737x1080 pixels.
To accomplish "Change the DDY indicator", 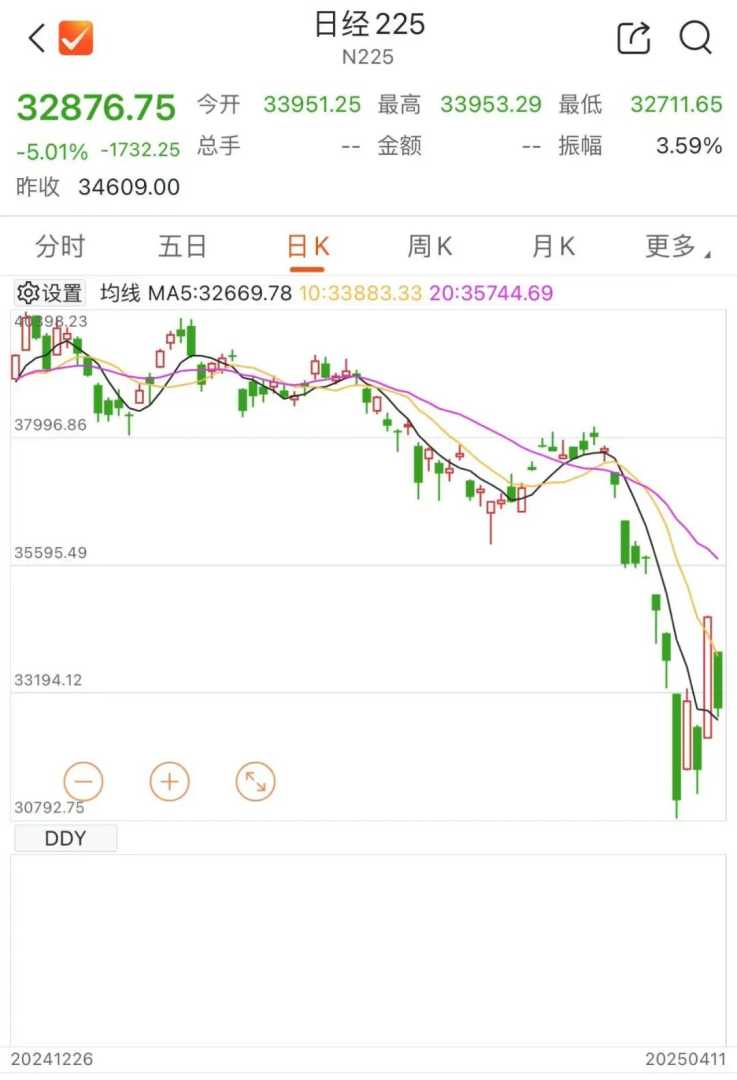I will tap(65, 839).
